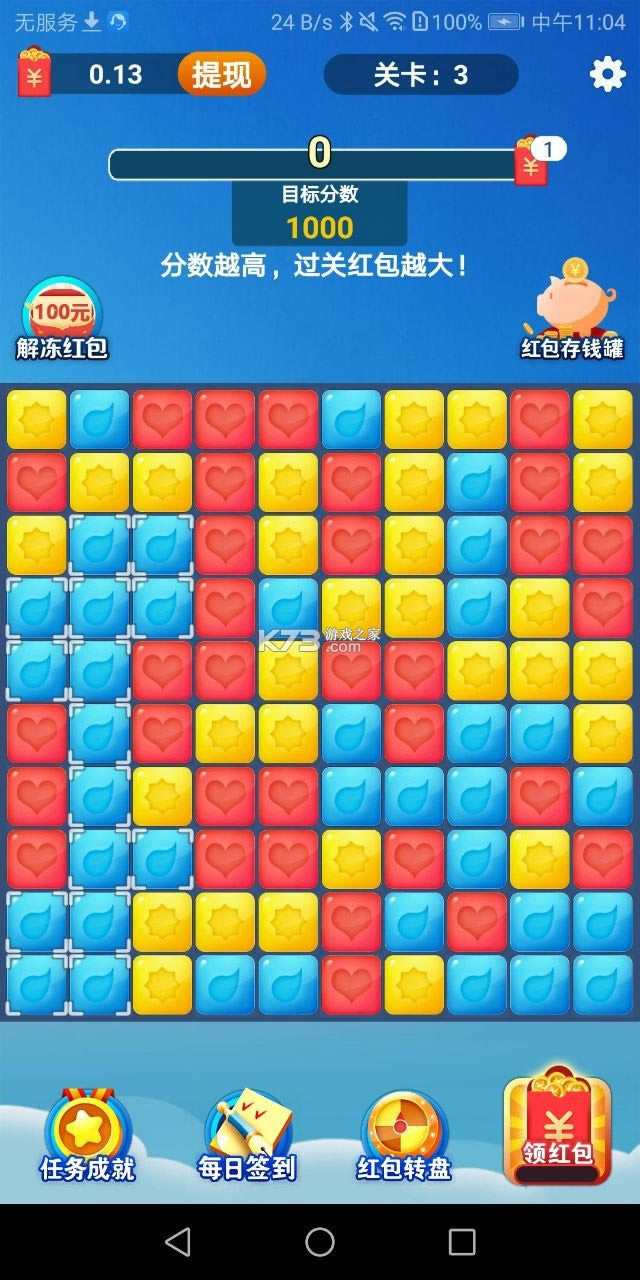The height and width of the screenshot is (1280, 640).
Task: Open the 红包转盘 spin wheel
Action: 404,1138
